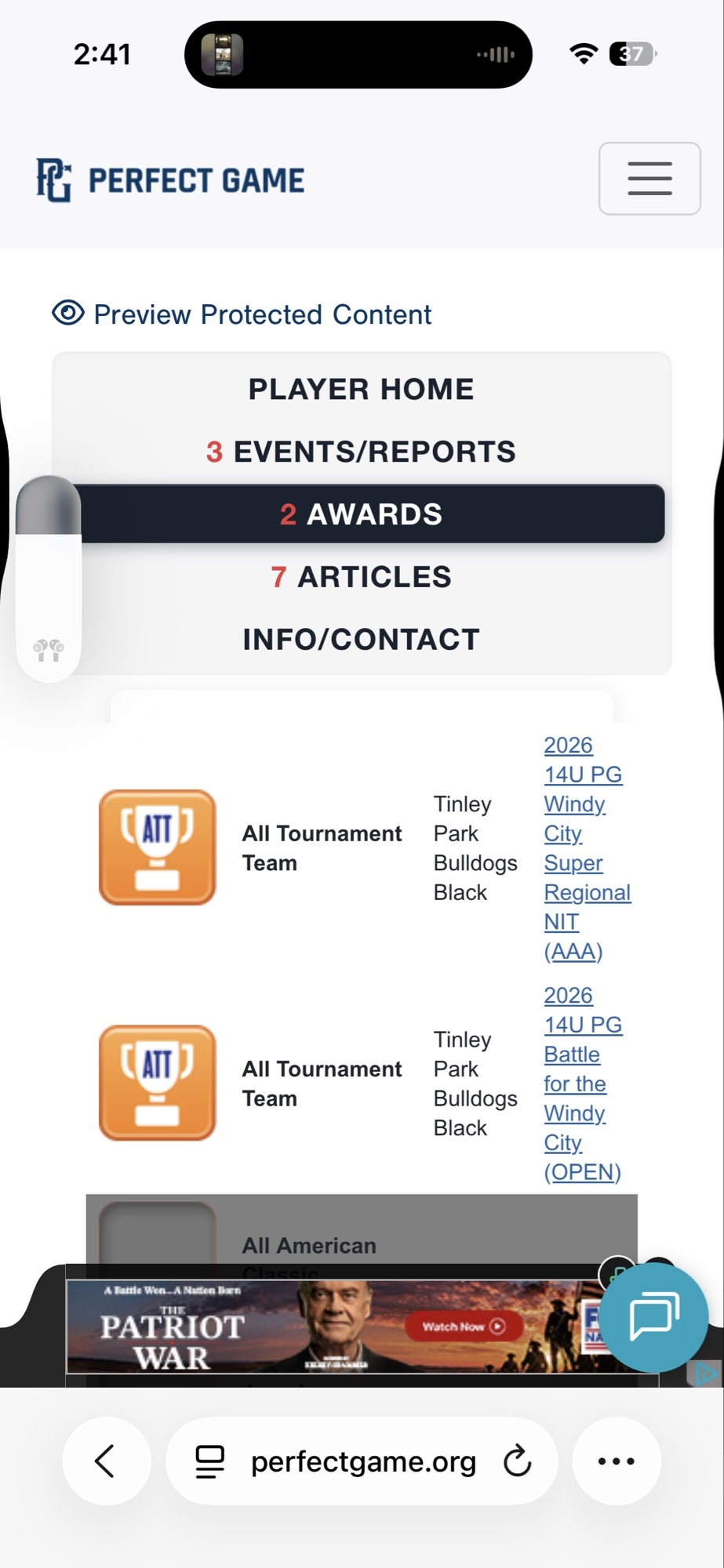Reload the perfectgame.org page

pos(517,1461)
